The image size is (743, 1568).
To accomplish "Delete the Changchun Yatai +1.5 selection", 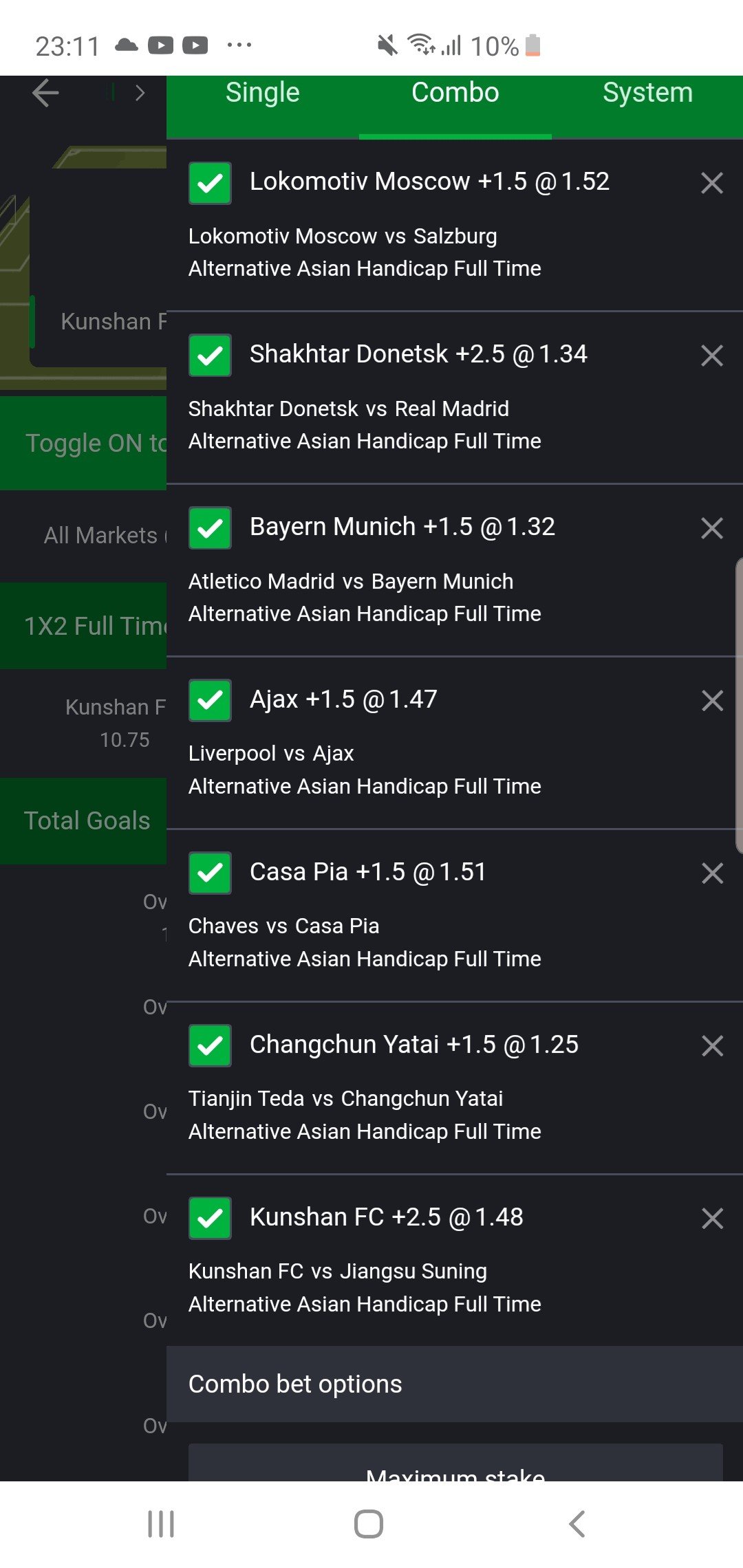I will pyautogui.click(x=711, y=1046).
